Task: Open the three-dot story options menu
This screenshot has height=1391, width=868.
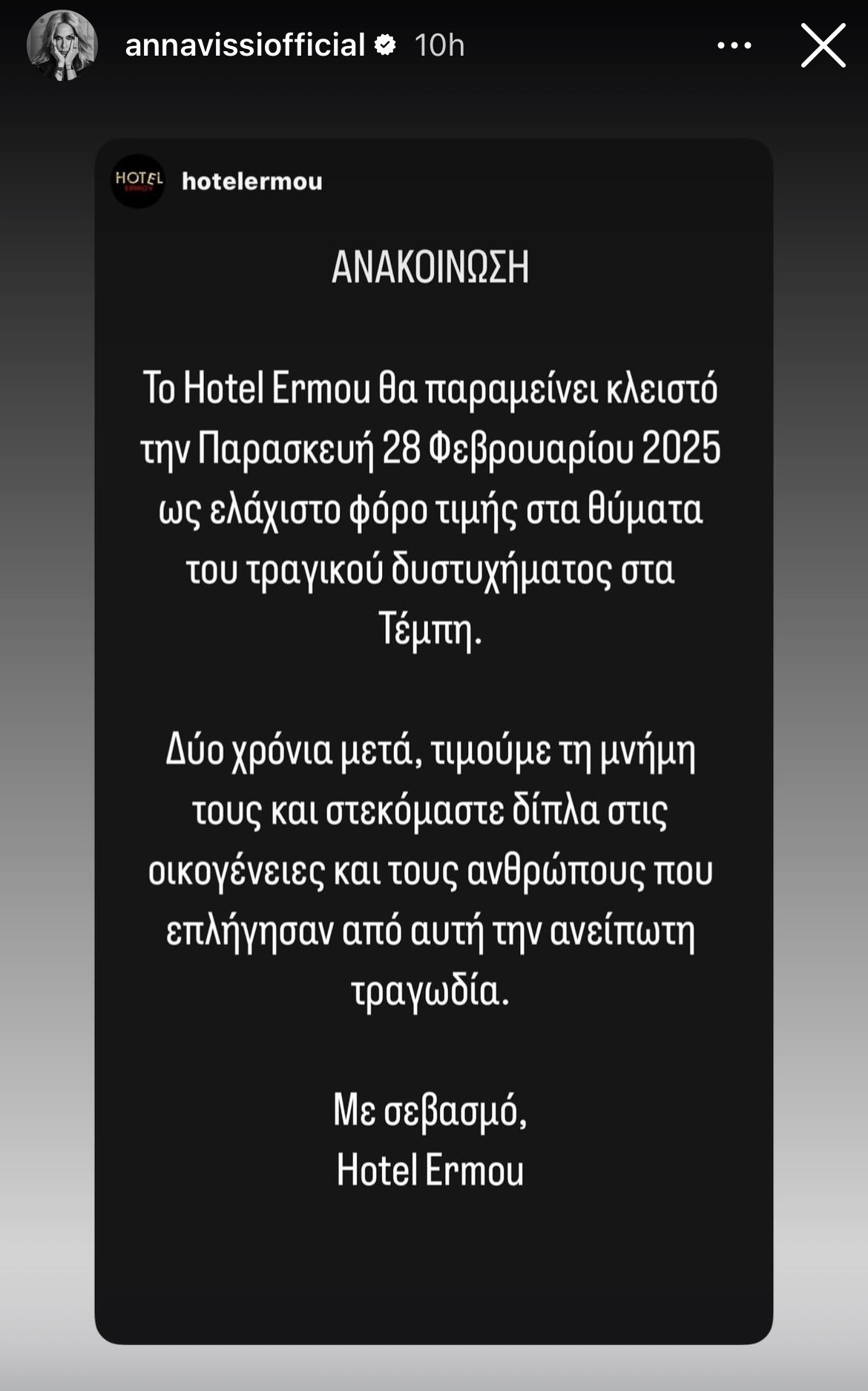Action: pyautogui.click(x=734, y=46)
